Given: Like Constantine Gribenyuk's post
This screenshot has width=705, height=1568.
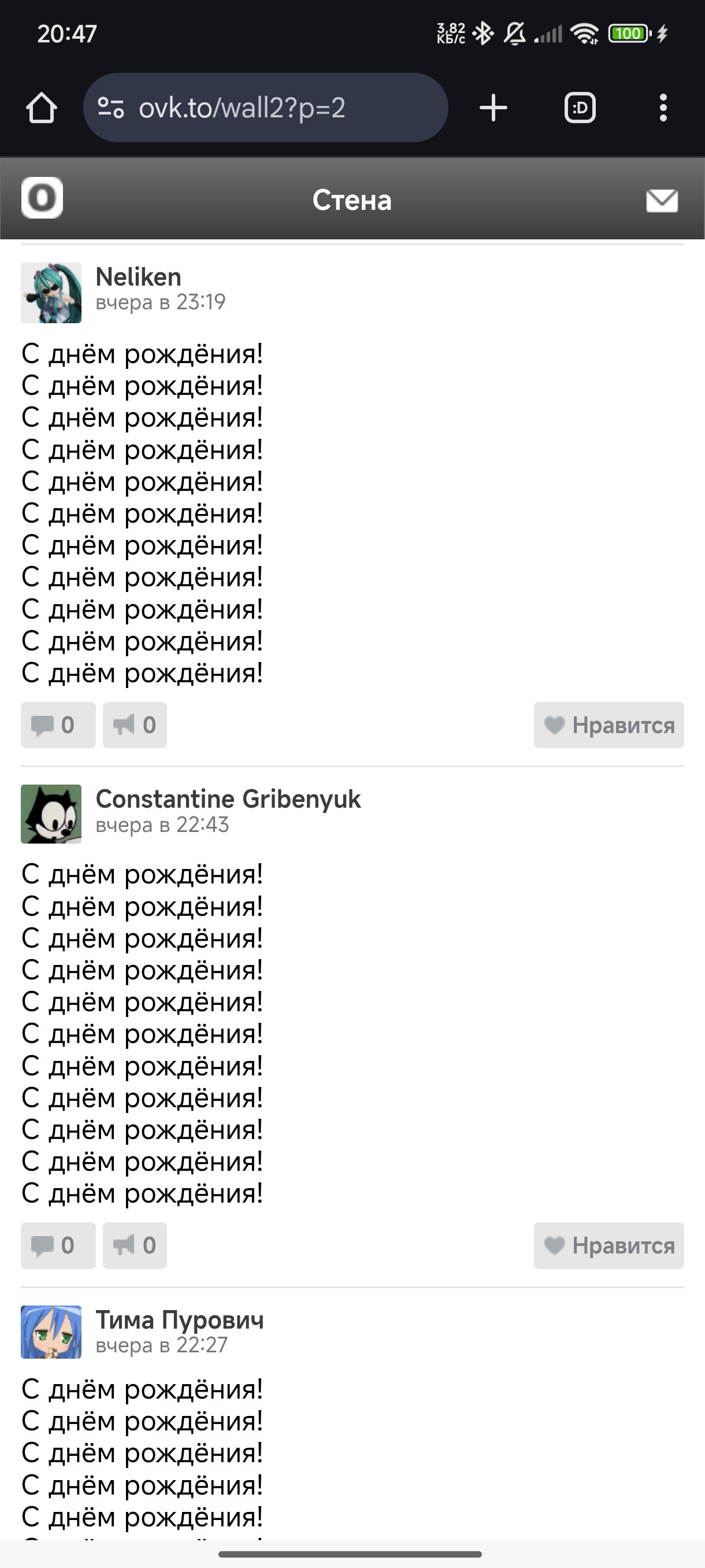Looking at the screenshot, I should (609, 1245).
